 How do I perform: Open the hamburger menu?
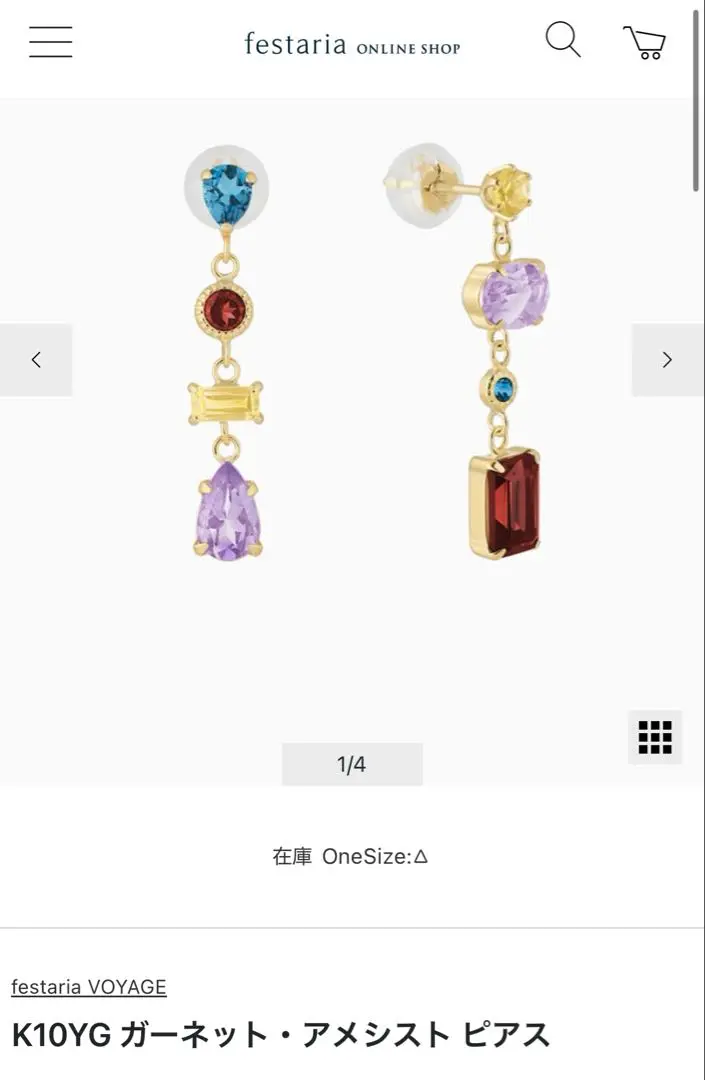(x=50, y=42)
